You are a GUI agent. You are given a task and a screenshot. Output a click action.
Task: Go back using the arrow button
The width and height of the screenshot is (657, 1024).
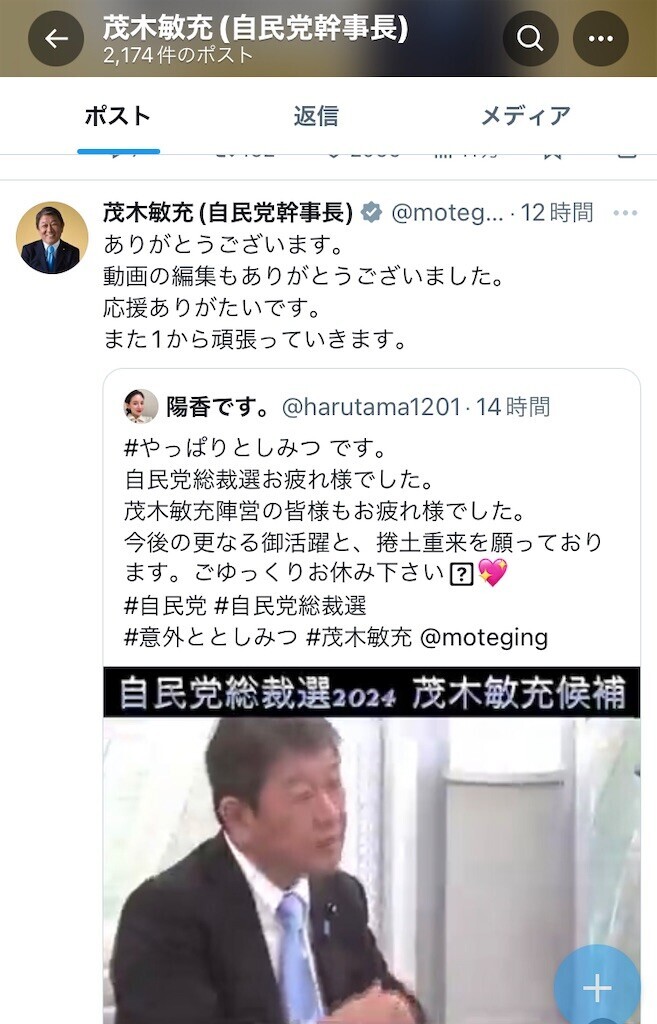pos(56,39)
